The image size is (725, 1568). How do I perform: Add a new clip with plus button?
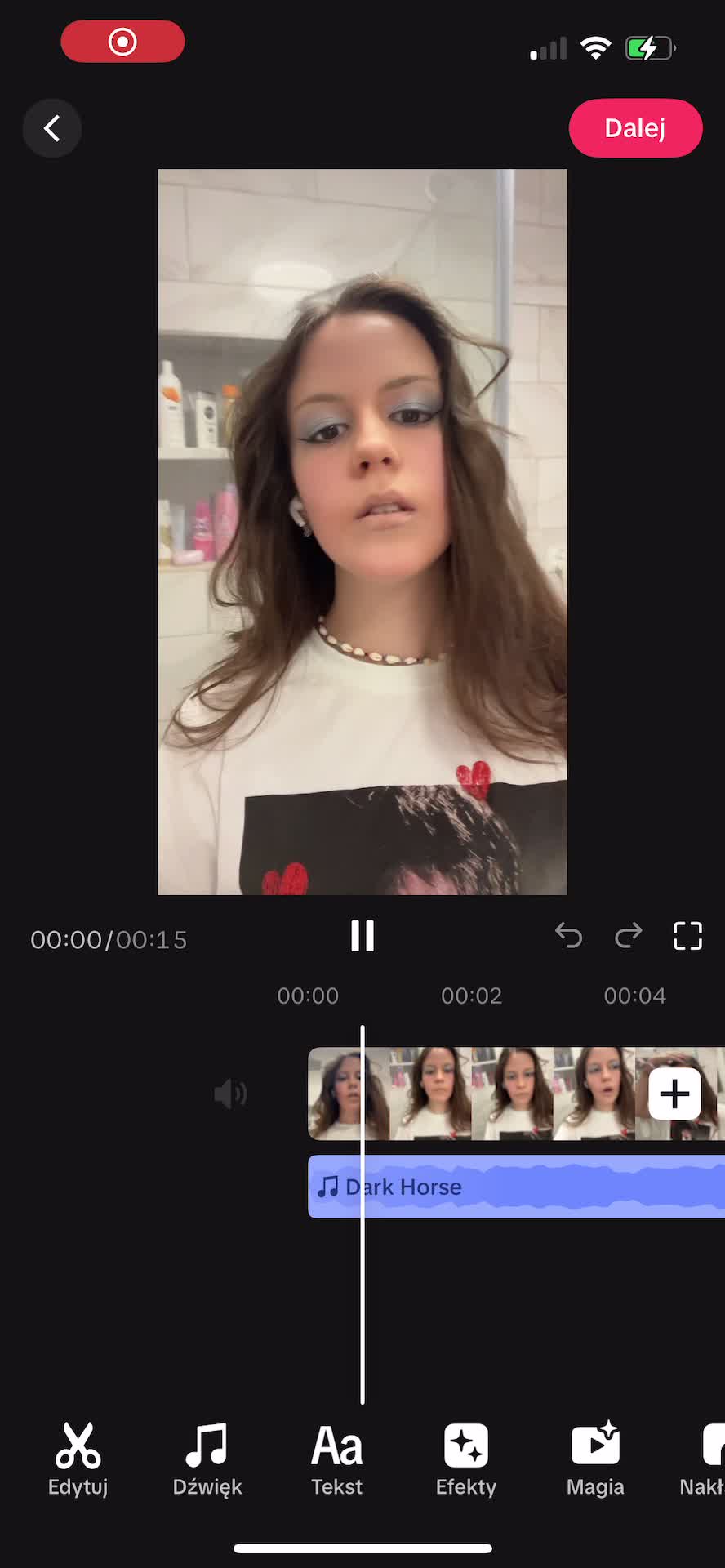click(674, 1094)
